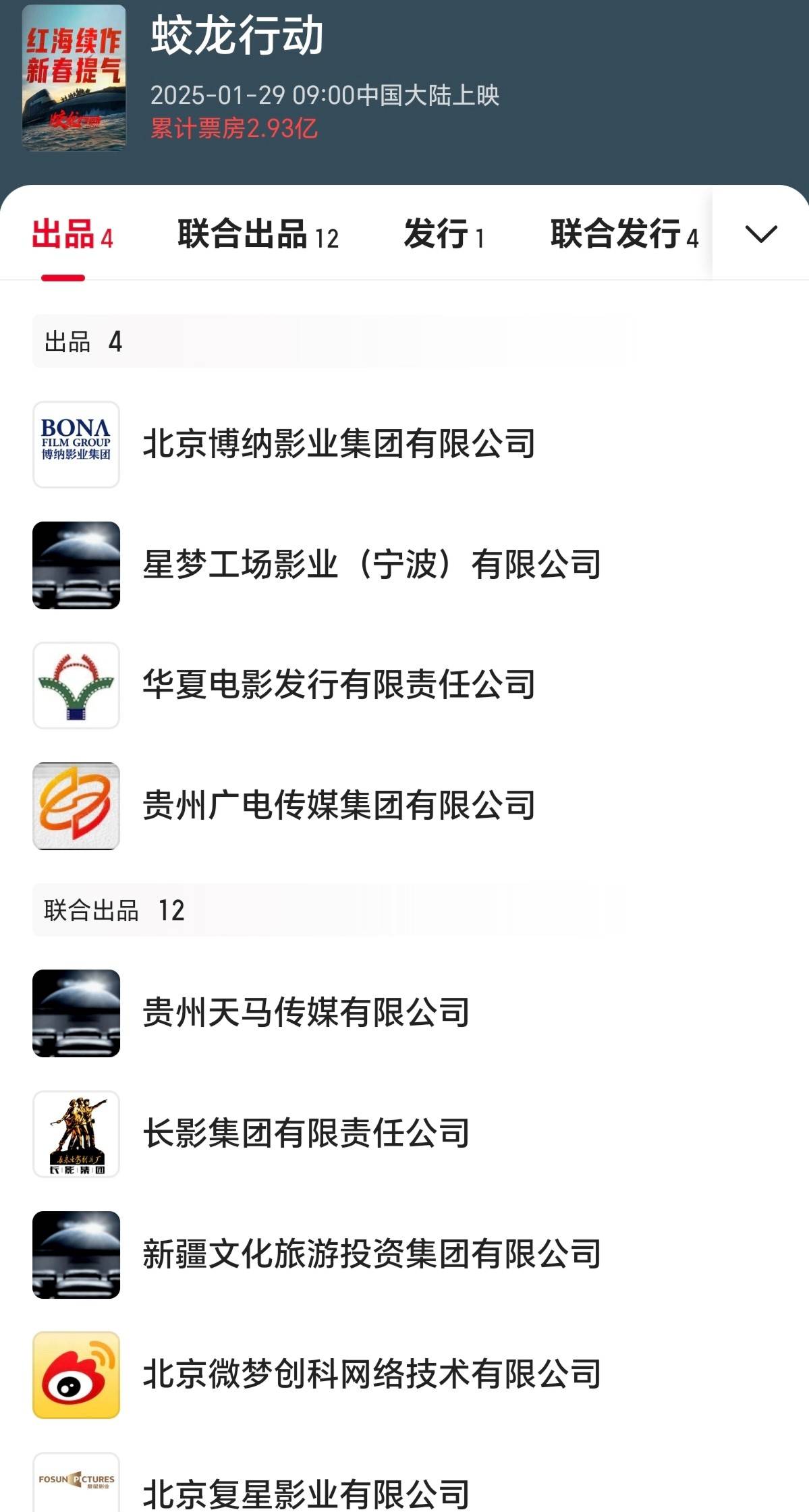Expand the tab list with the chevron
The width and height of the screenshot is (809, 1512).
[761, 234]
